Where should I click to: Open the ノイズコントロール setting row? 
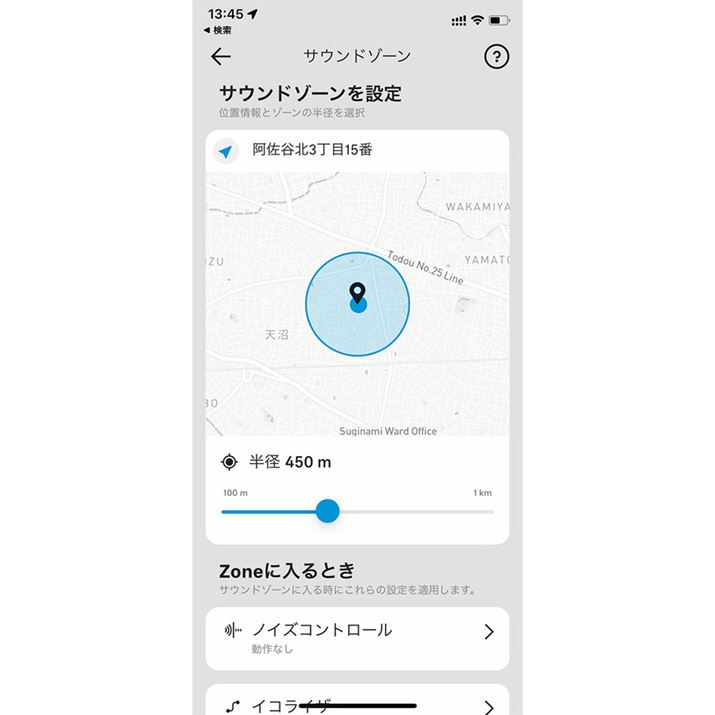tap(357, 638)
